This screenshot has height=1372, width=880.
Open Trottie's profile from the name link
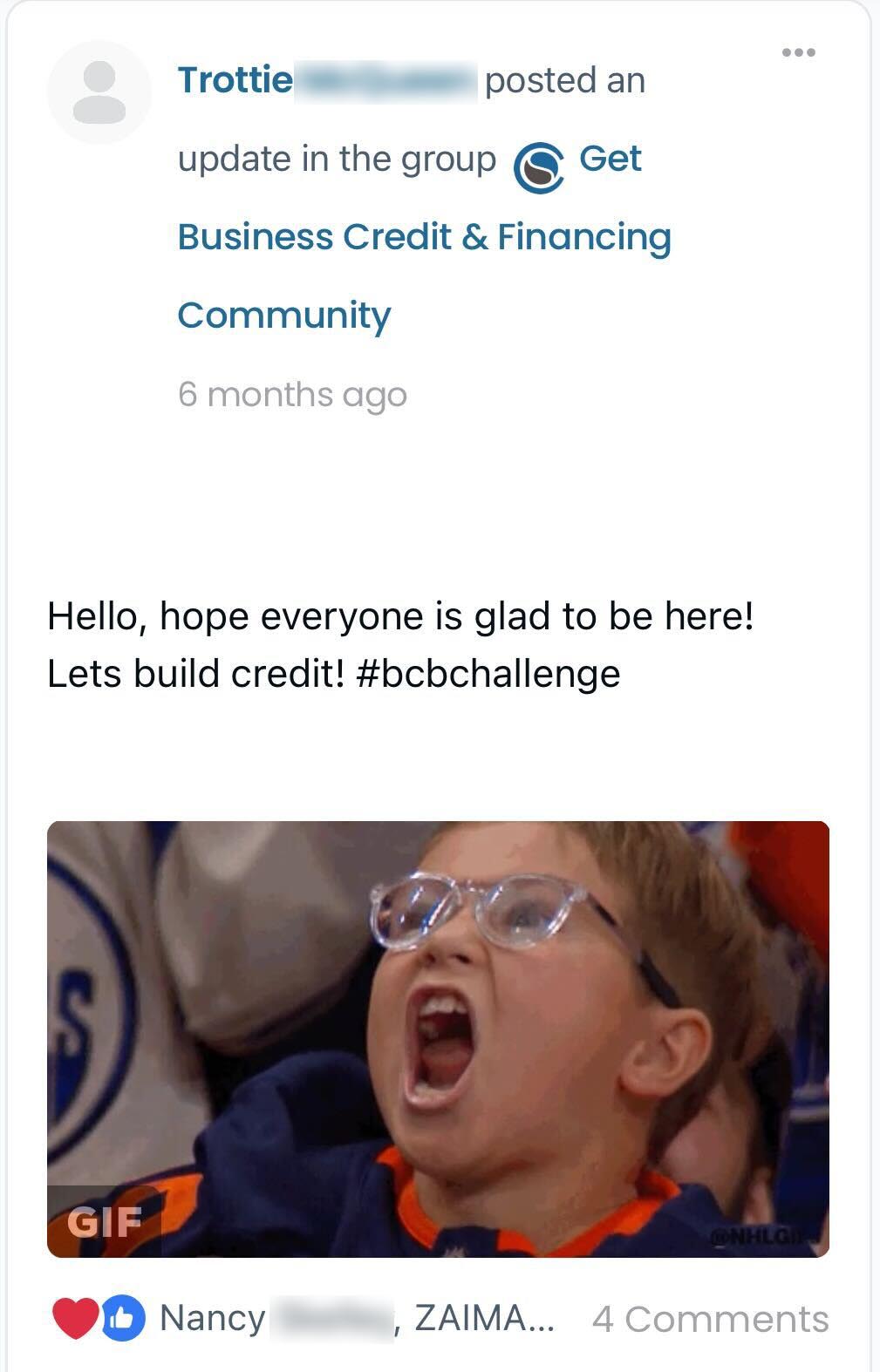click(236, 80)
